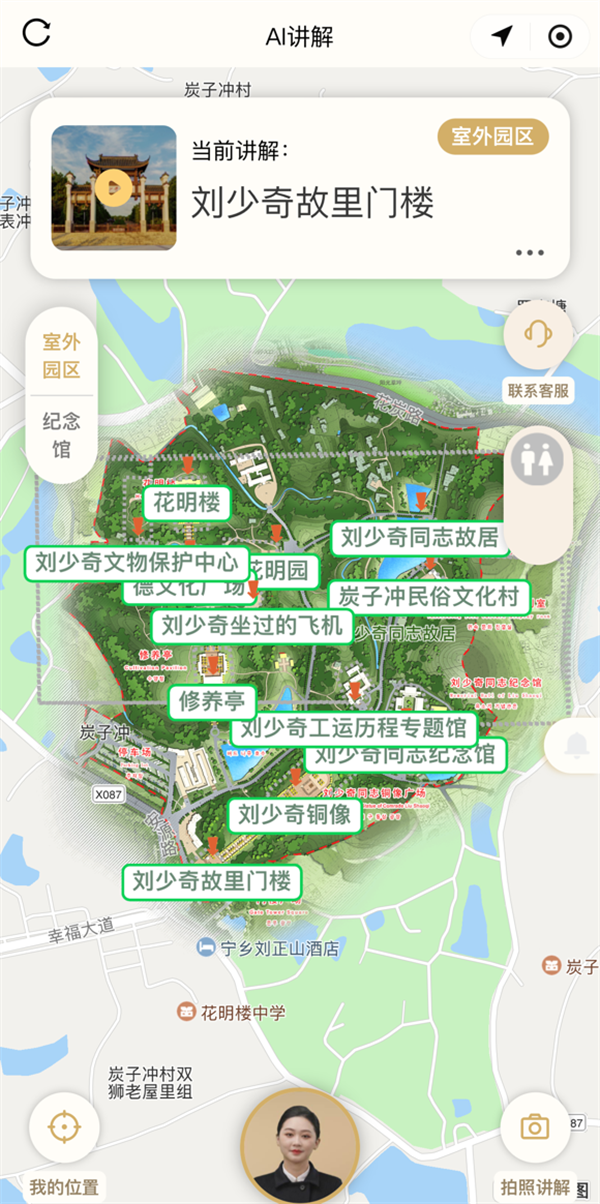The image size is (600, 1204).
Task: Open 刘少奇文物保护中心 marker
Action: point(136,562)
